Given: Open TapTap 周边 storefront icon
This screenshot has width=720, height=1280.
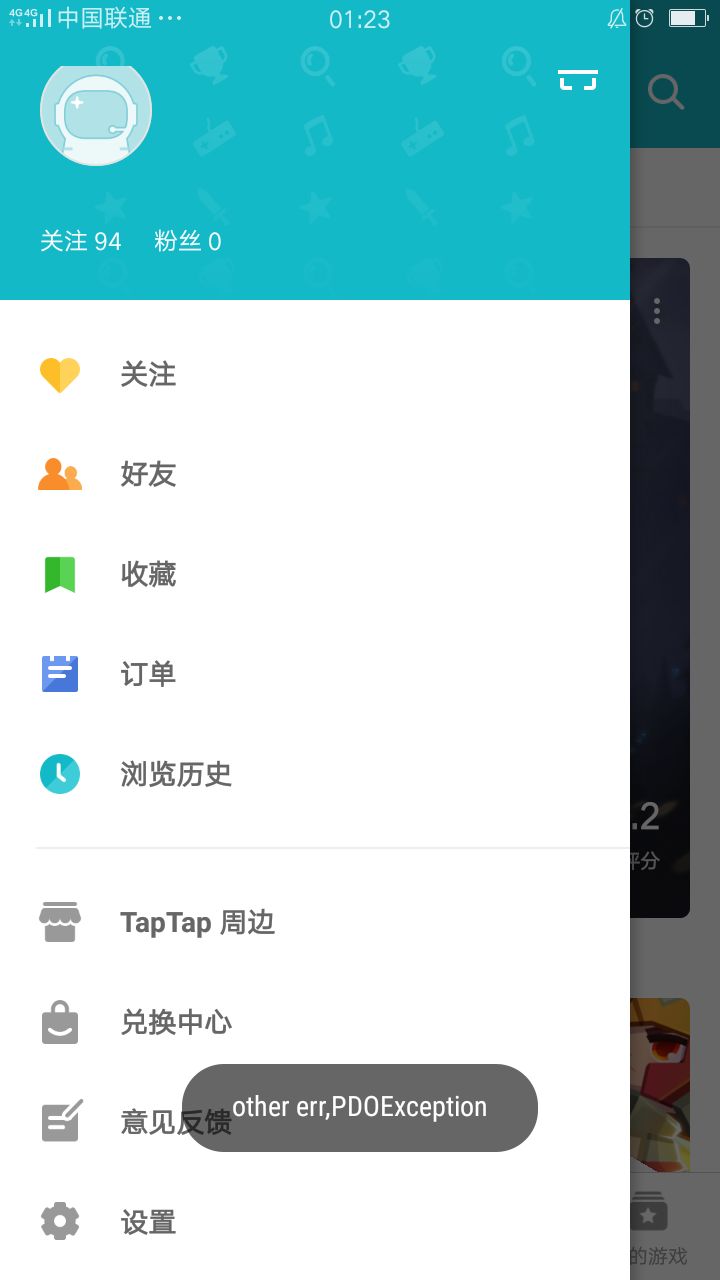Looking at the screenshot, I should 59,921.
